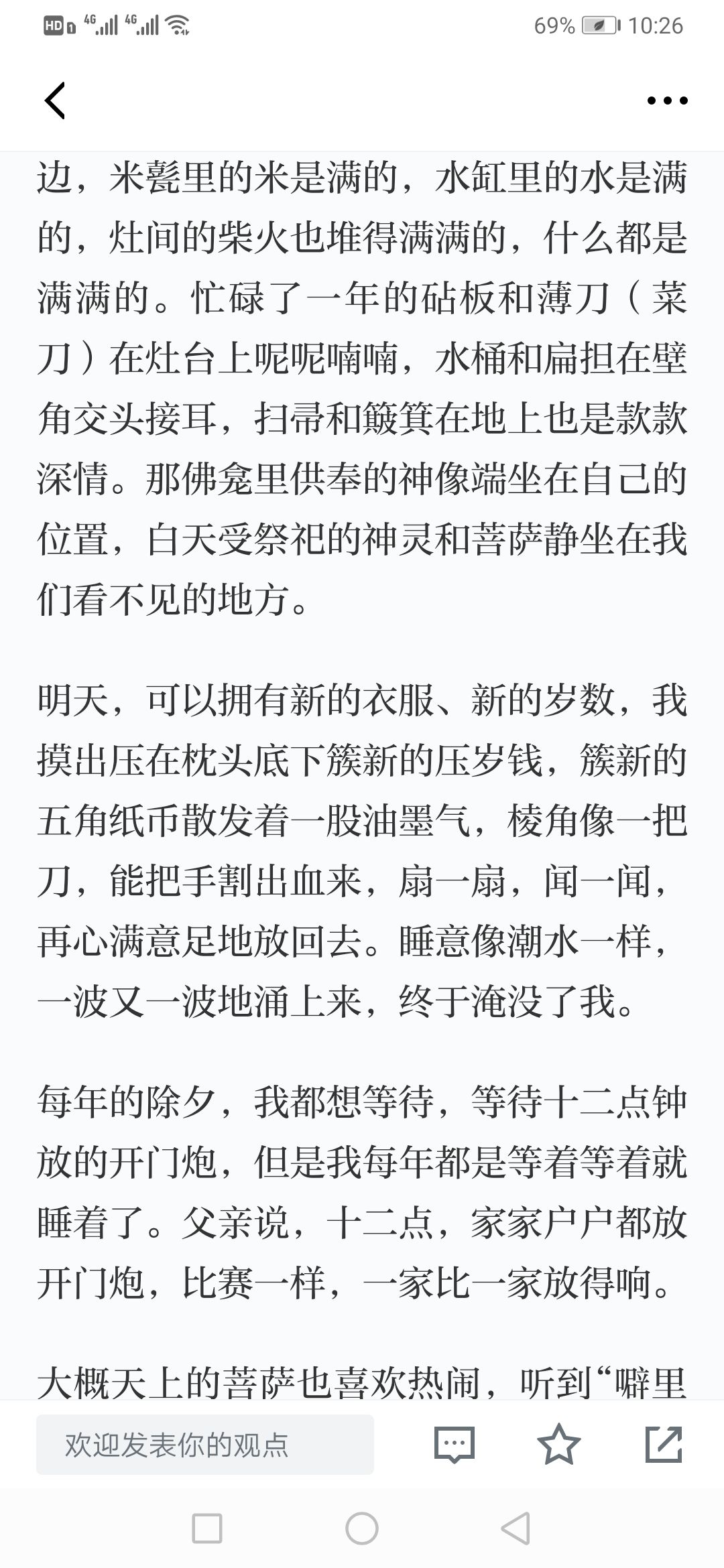Open recent apps from navigation bar

(207, 1529)
